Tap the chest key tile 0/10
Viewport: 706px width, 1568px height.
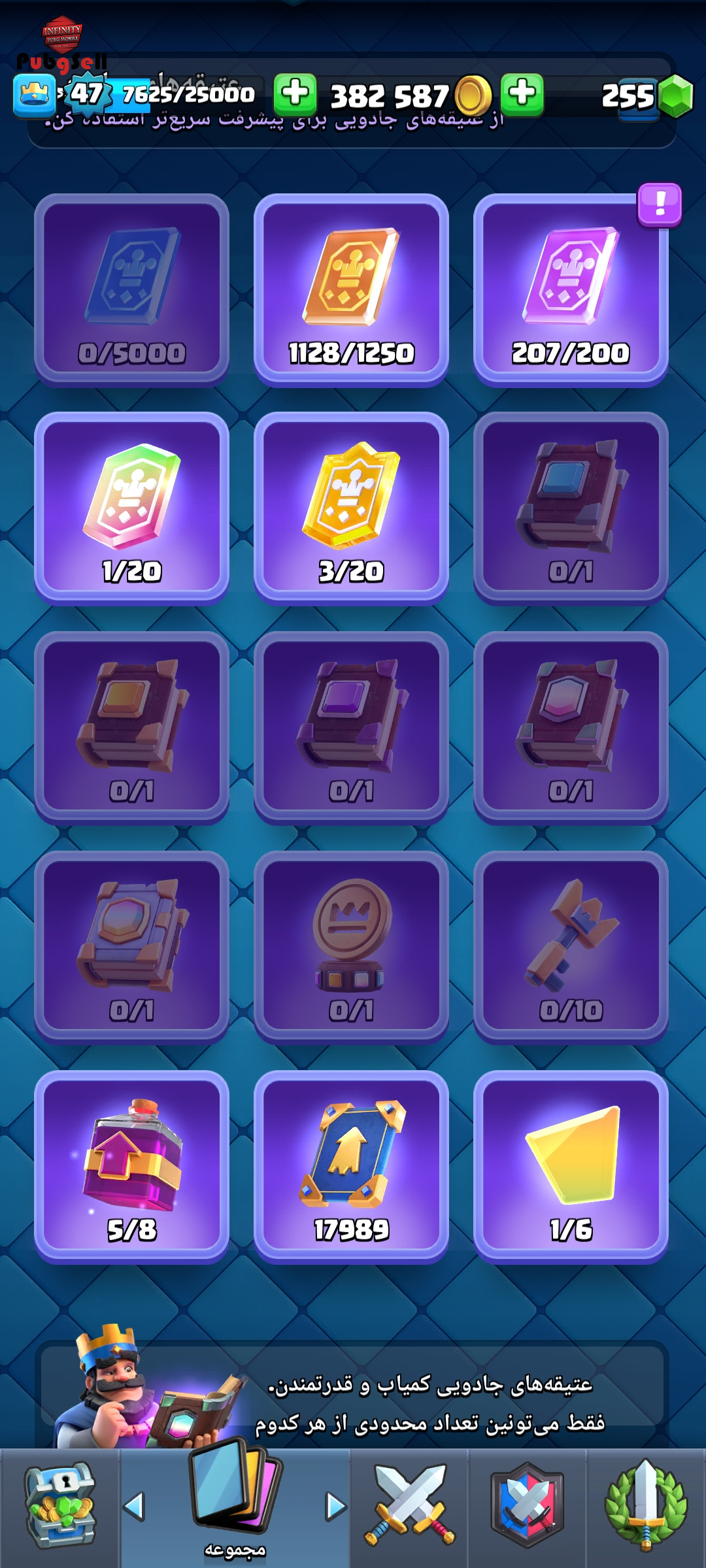coord(571,947)
